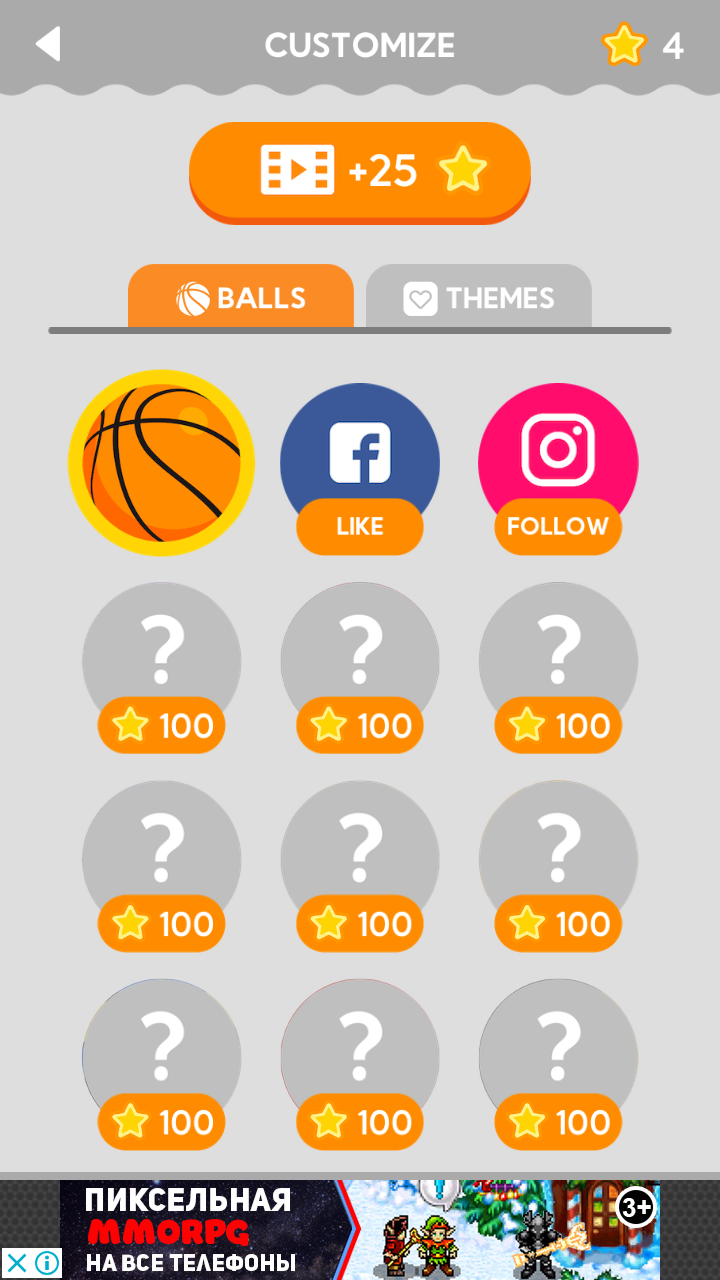720x1280 pixels.
Task: Go back using the top-left arrow
Action: click(47, 45)
